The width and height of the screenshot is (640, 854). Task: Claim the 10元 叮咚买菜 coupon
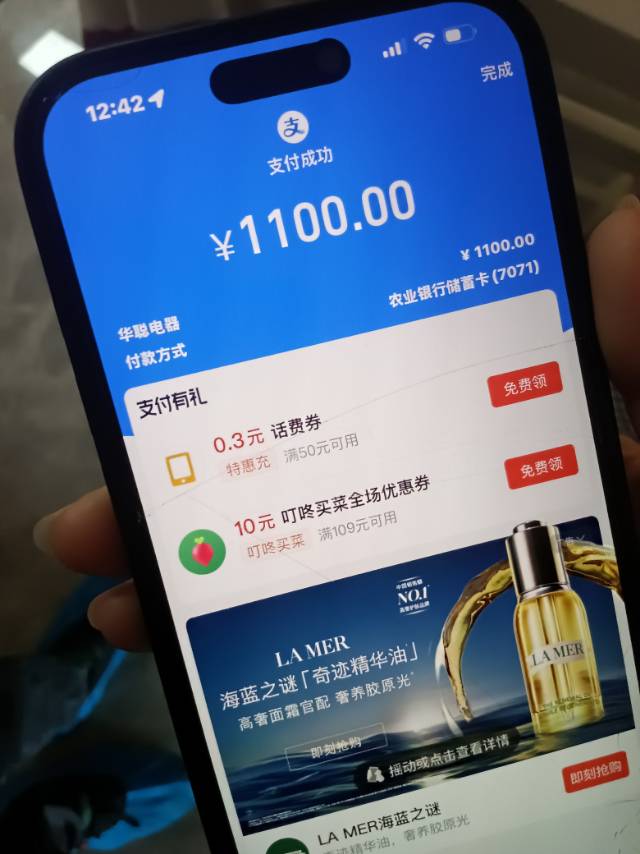pos(541,466)
